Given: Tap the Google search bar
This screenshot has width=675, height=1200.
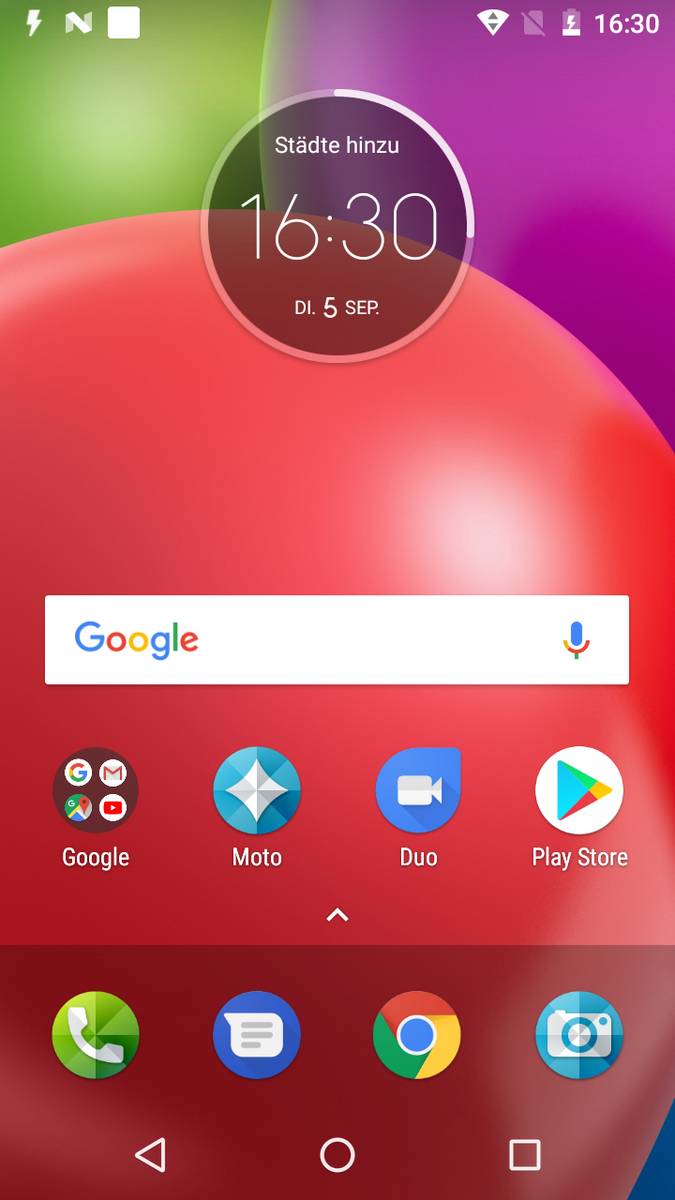Looking at the screenshot, I should [x=320, y=640].
